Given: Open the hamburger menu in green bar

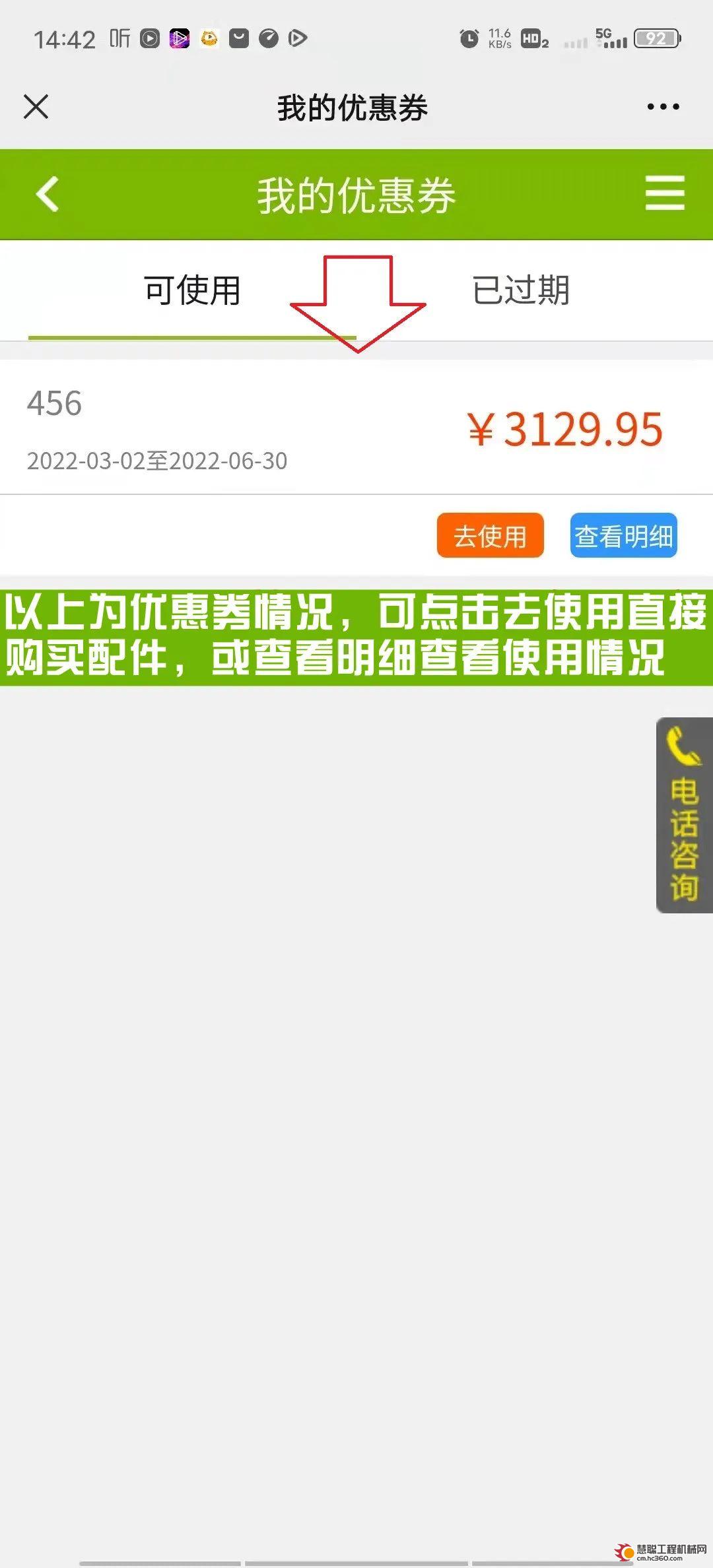Looking at the screenshot, I should coord(665,193).
